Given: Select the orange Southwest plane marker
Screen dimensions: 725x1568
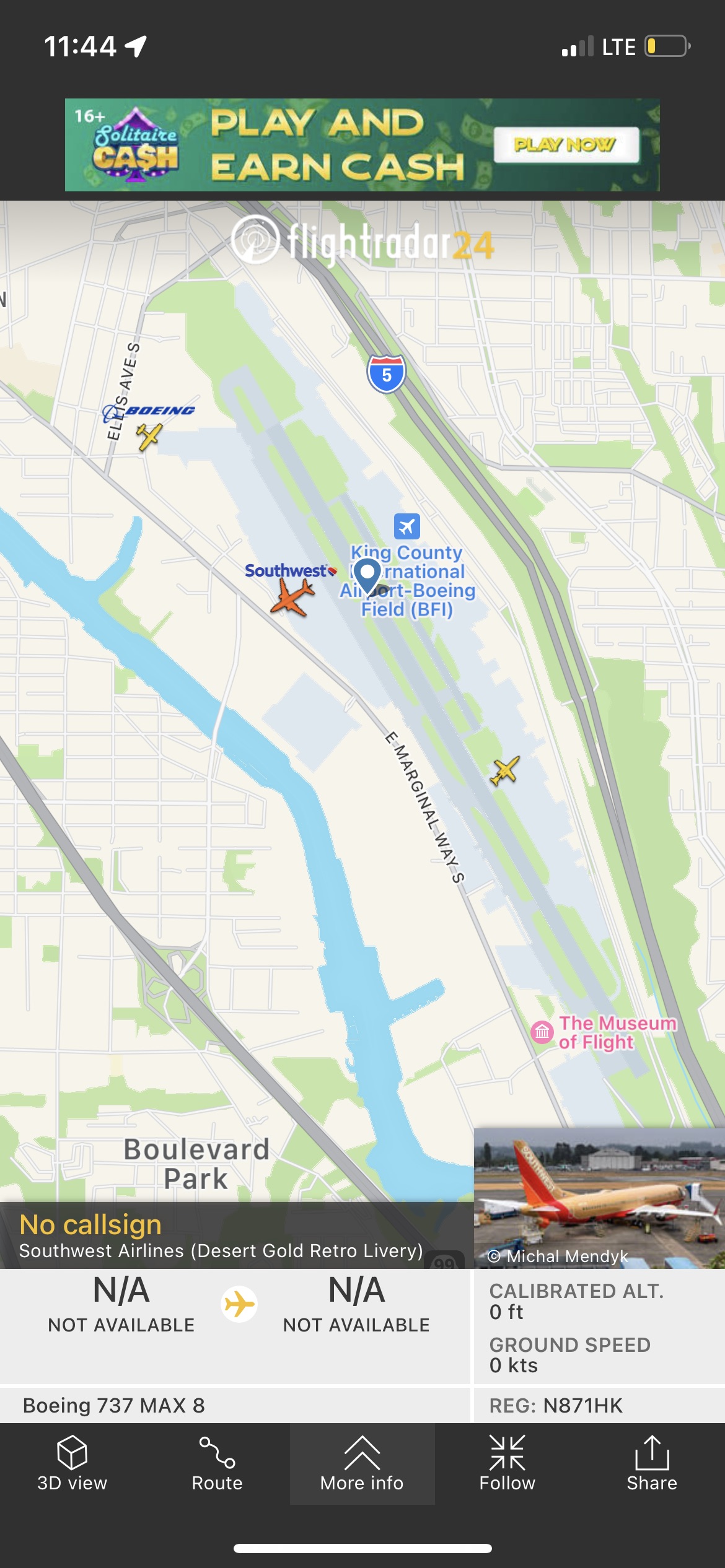Looking at the screenshot, I should tap(292, 598).
